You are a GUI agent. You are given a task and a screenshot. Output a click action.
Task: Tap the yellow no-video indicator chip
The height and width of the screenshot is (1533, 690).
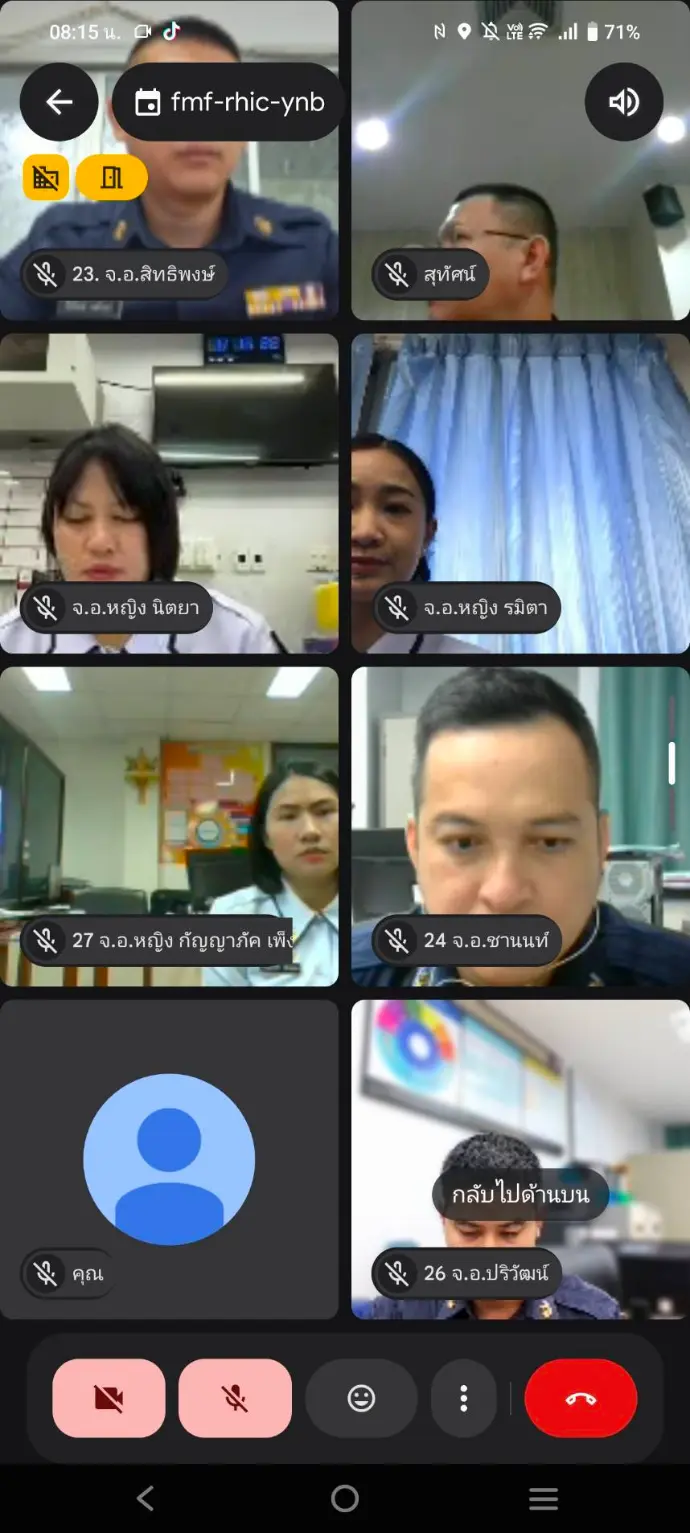pyautogui.click(x=46, y=178)
